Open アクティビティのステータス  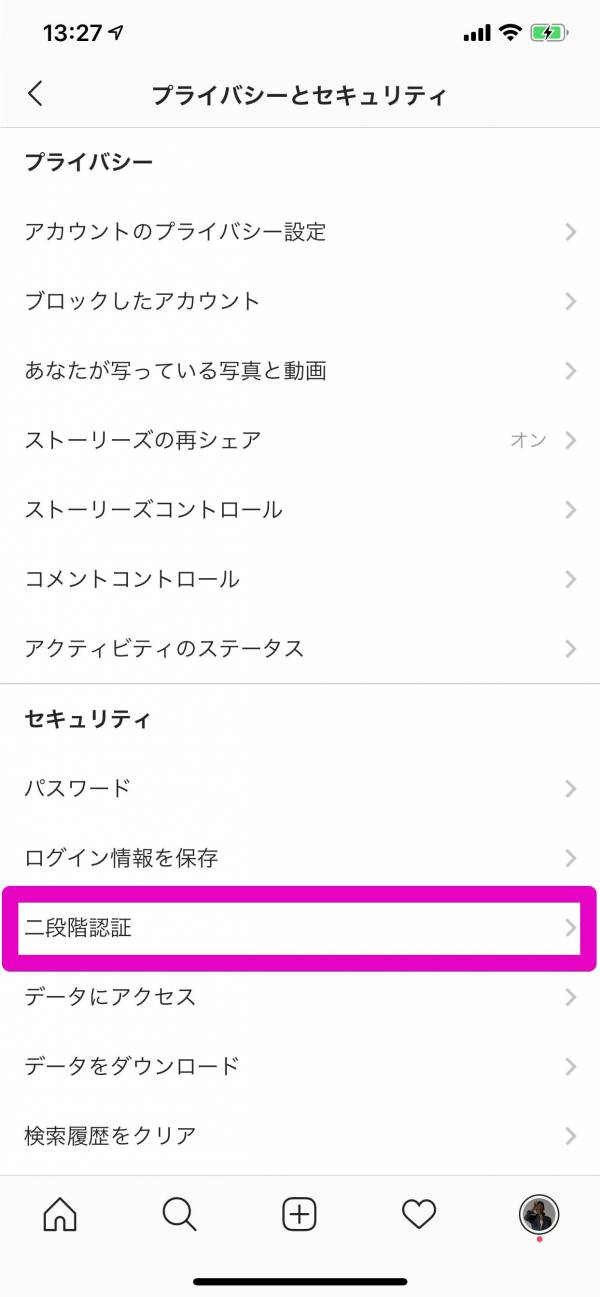click(300, 648)
